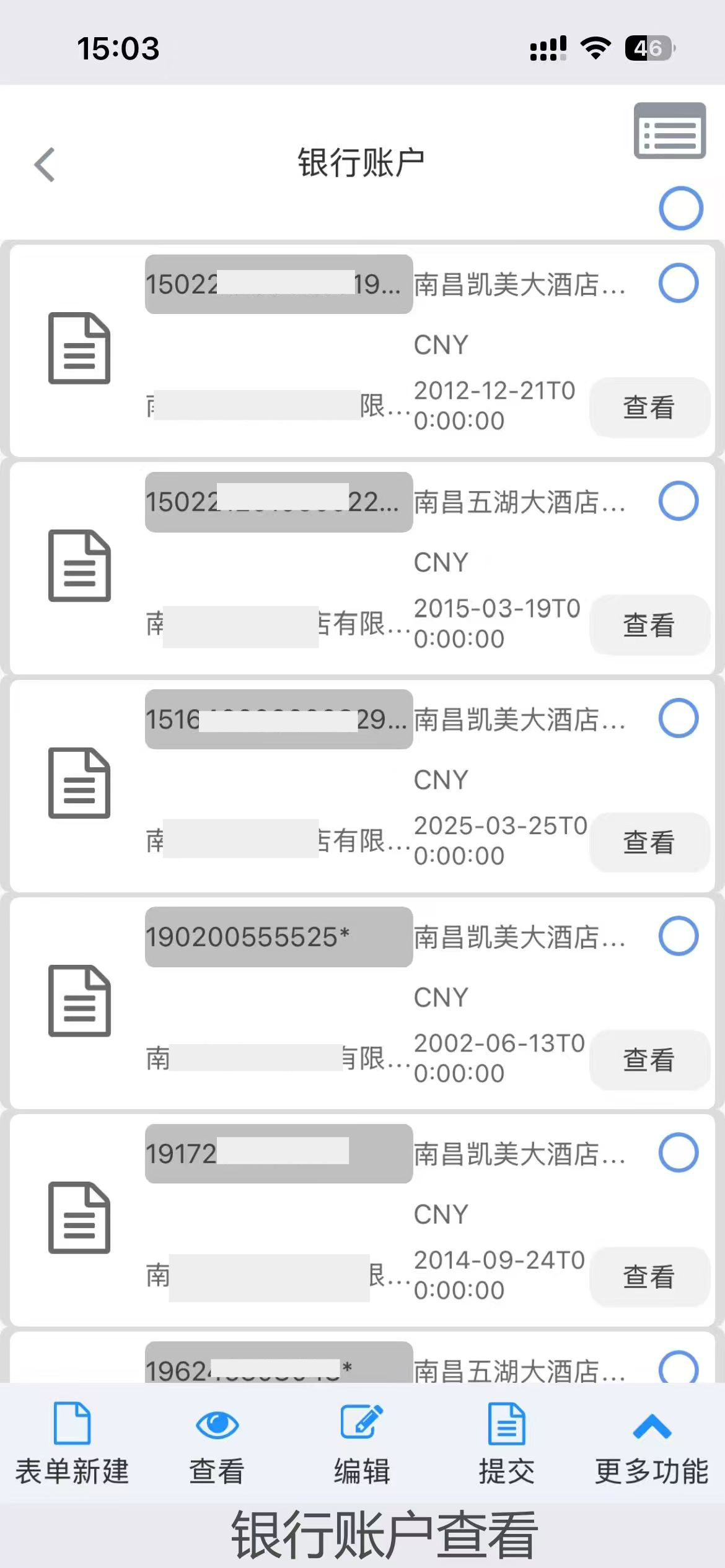Select the account dated 2015-03-19
The image size is (725, 1568).
click(x=679, y=500)
